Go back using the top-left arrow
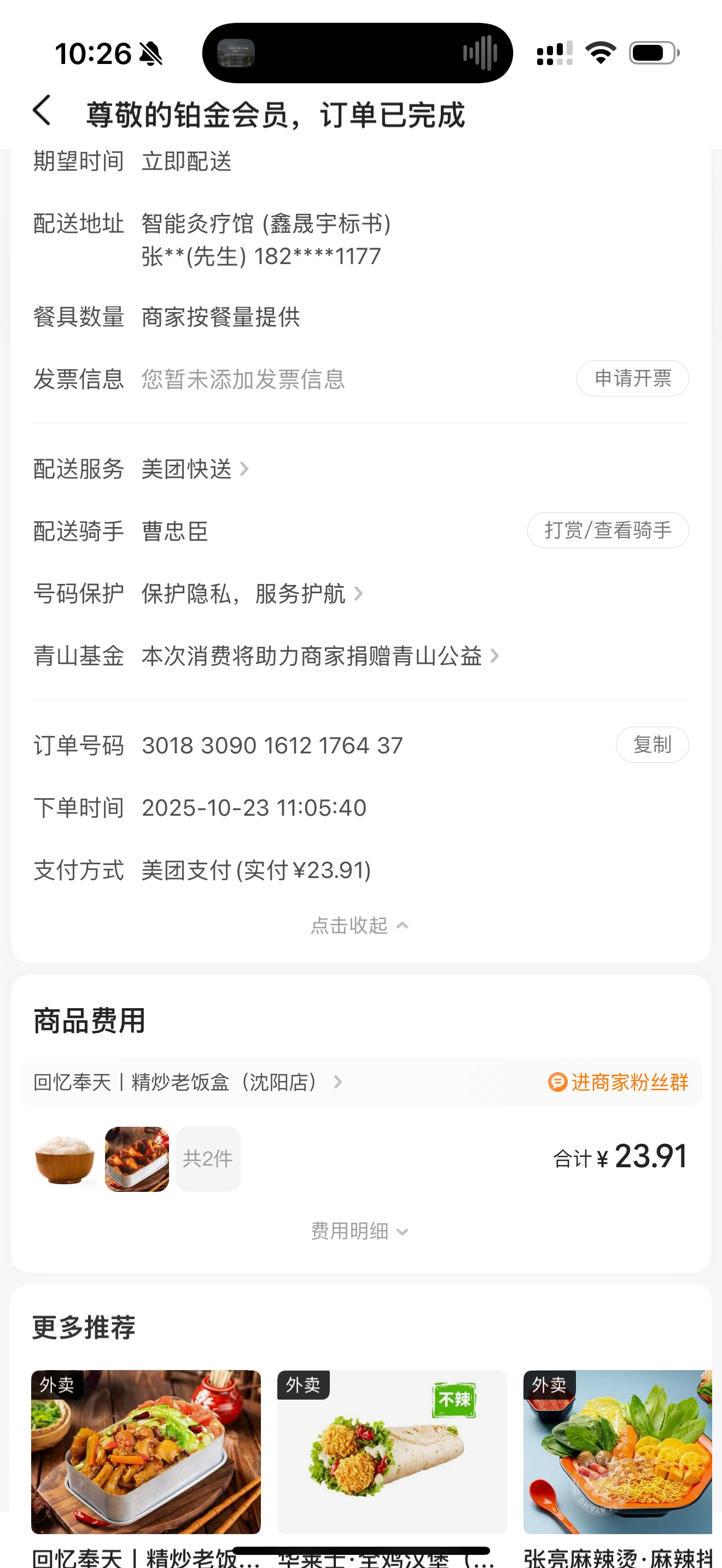The width and height of the screenshot is (722, 1568). (42, 111)
